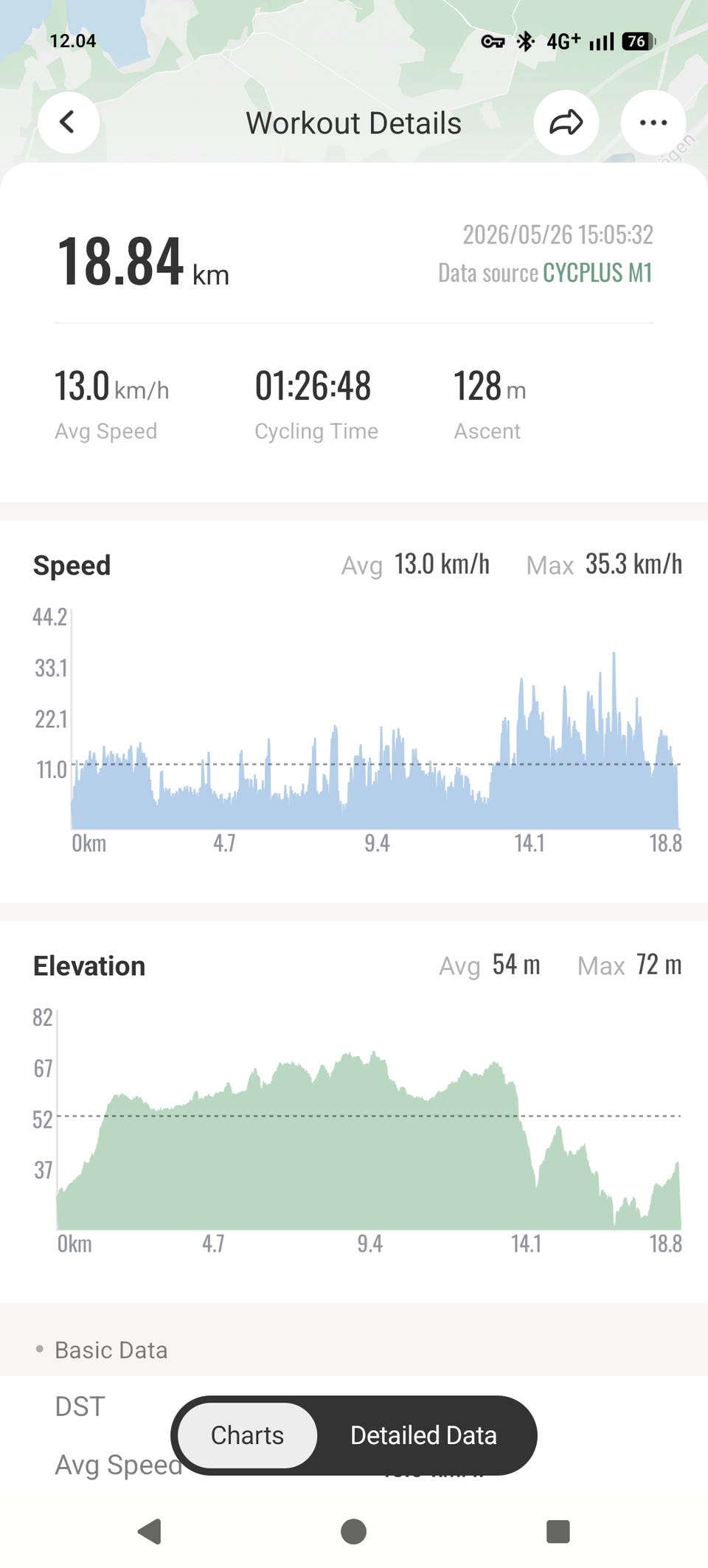The height and width of the screenshot is (1568, 708).
Task: Switch to Detailed Data view
Action: pyautogui.click(x=423, y=1435)
